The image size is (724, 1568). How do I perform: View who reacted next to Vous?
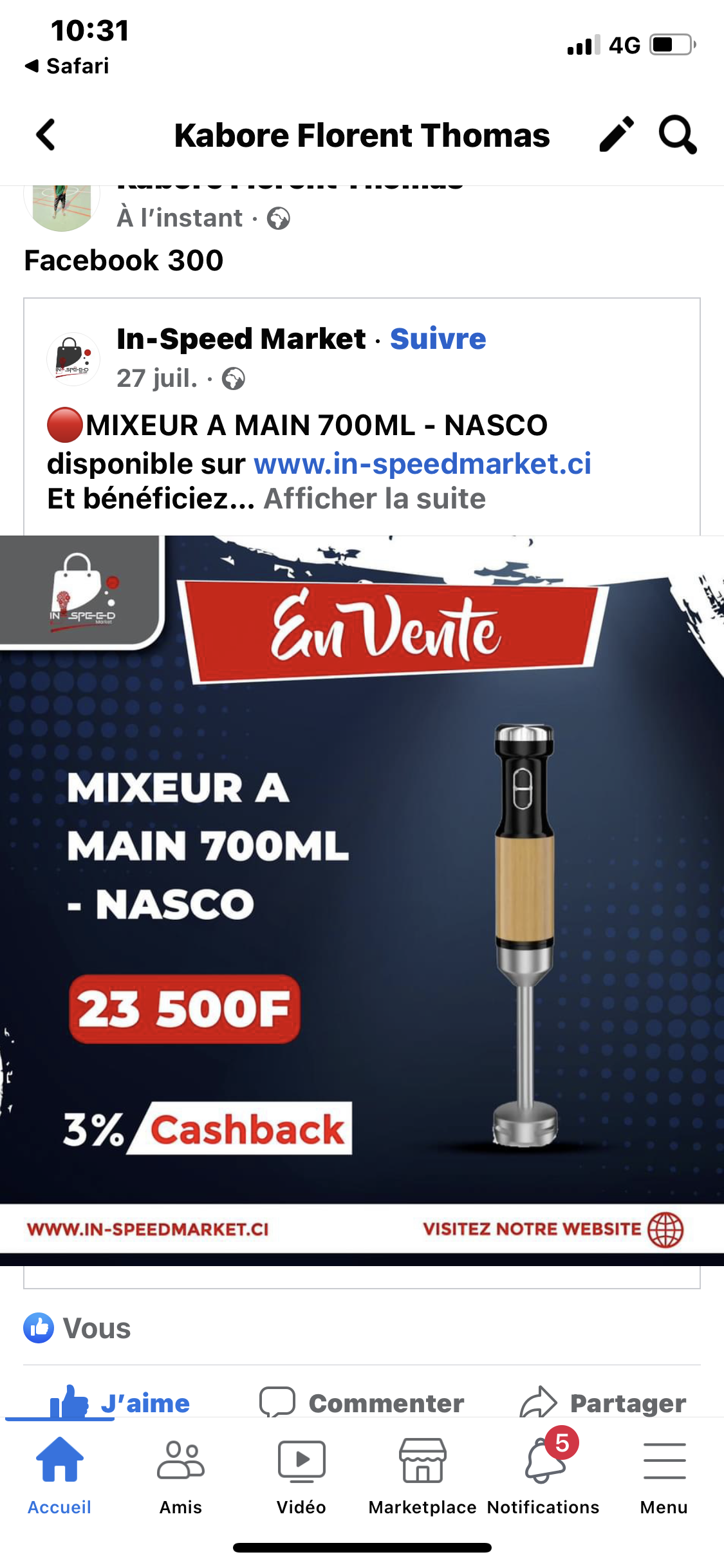(77, 1328)
